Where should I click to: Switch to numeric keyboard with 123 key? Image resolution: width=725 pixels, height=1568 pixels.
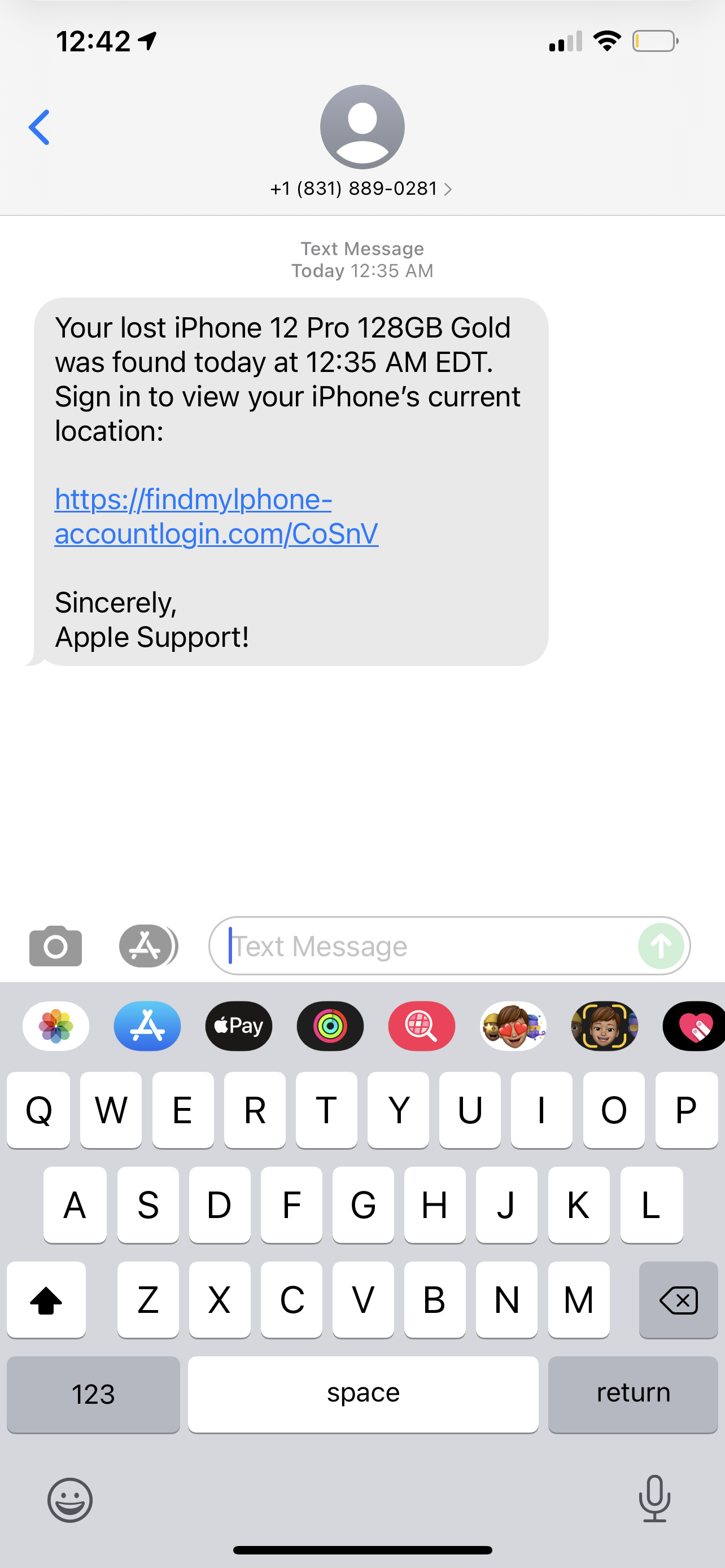pyautogui.click(x=93, y=1394)
